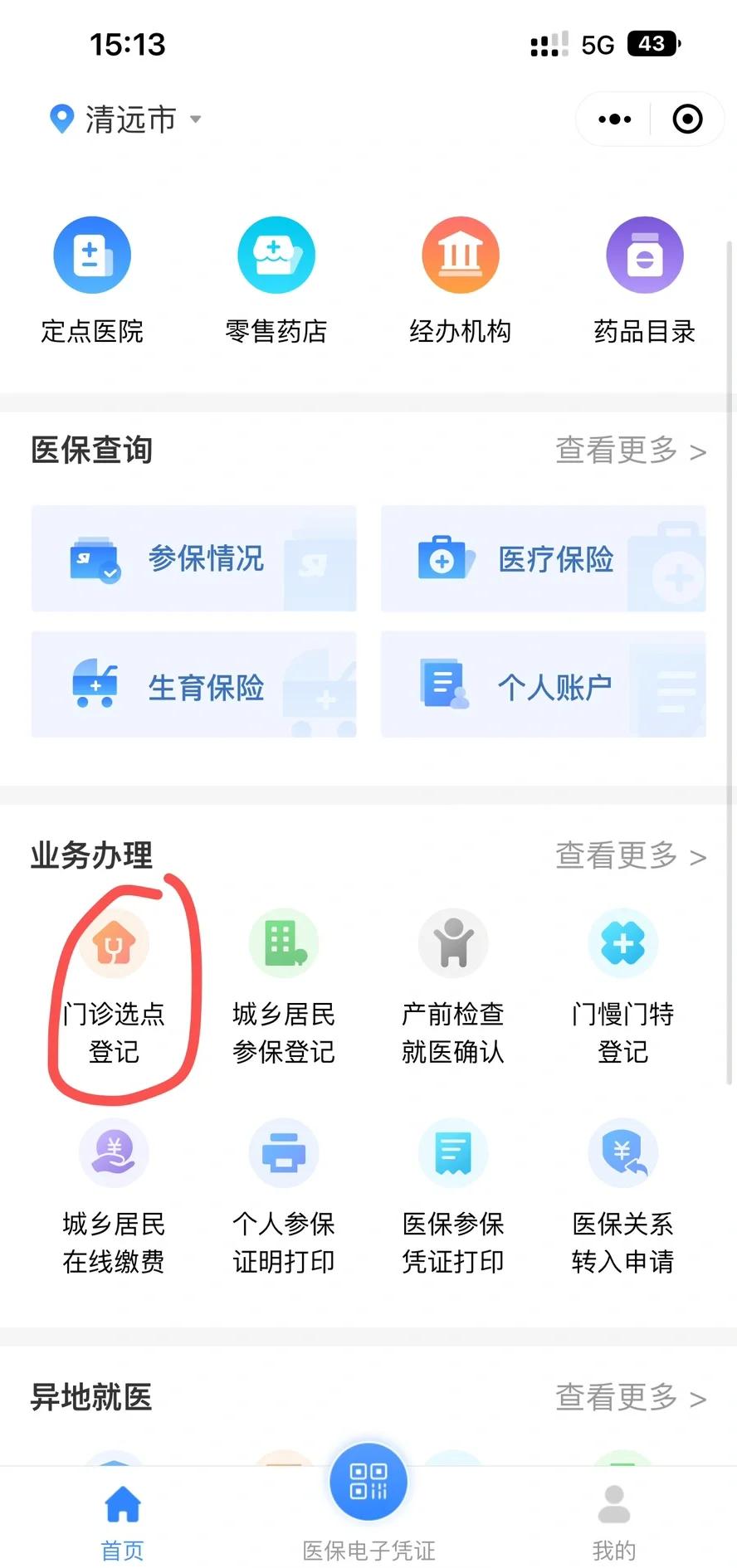Open the 个人账户 account card
737x1568 pixels.
(544, 684)
